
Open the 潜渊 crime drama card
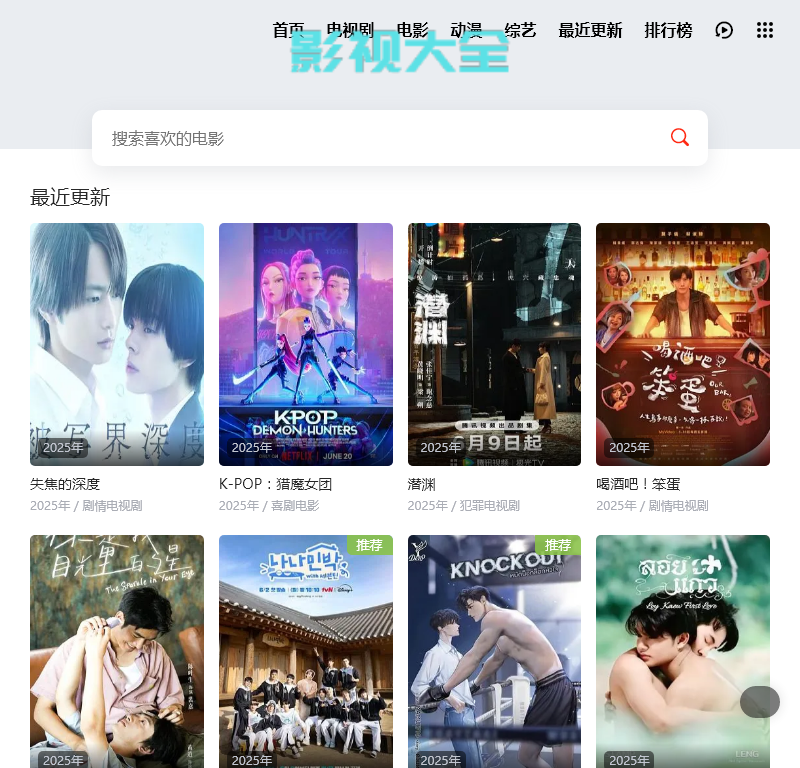coord(494,344)
